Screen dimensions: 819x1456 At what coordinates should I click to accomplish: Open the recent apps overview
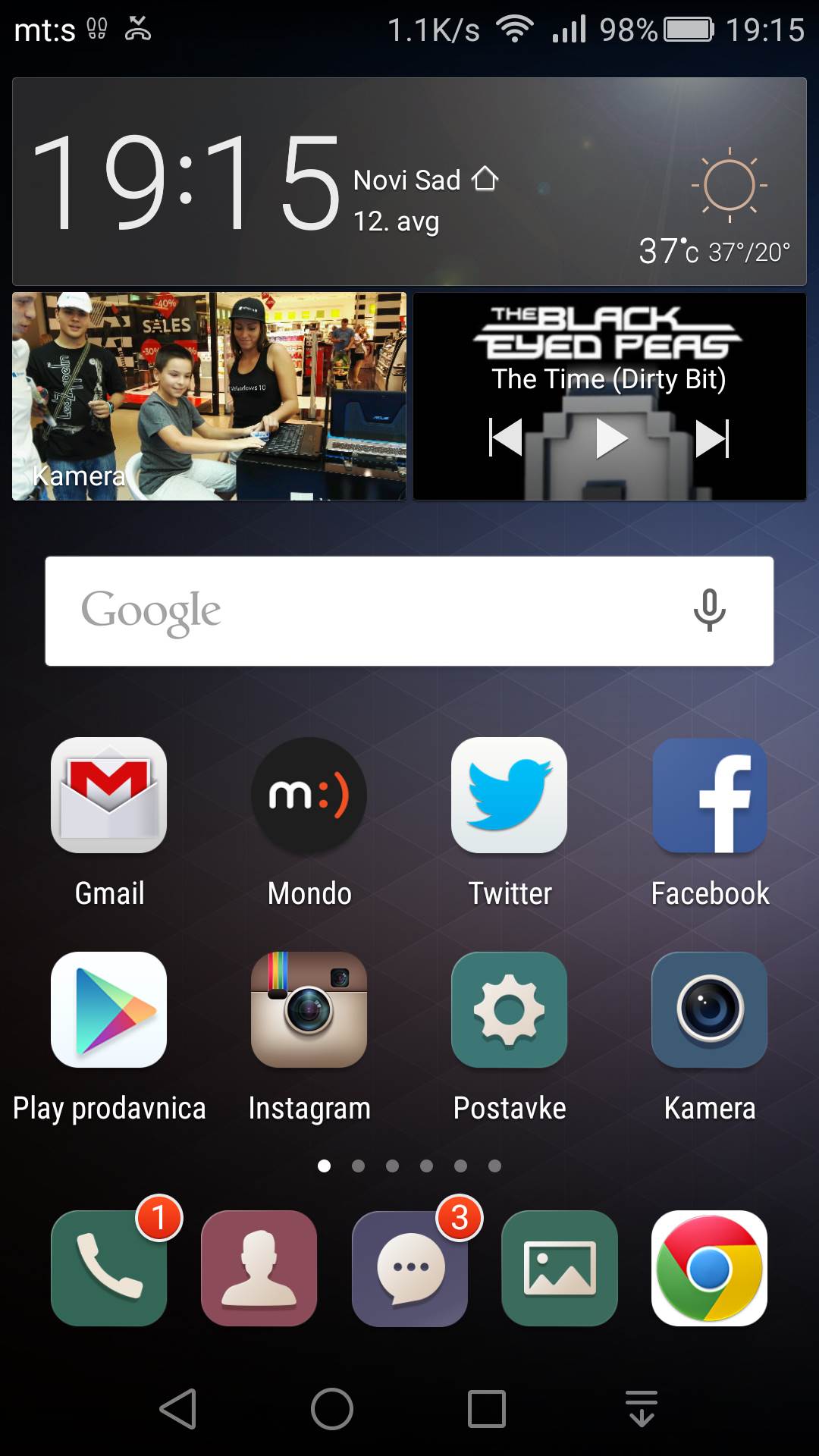point(486,1409)
